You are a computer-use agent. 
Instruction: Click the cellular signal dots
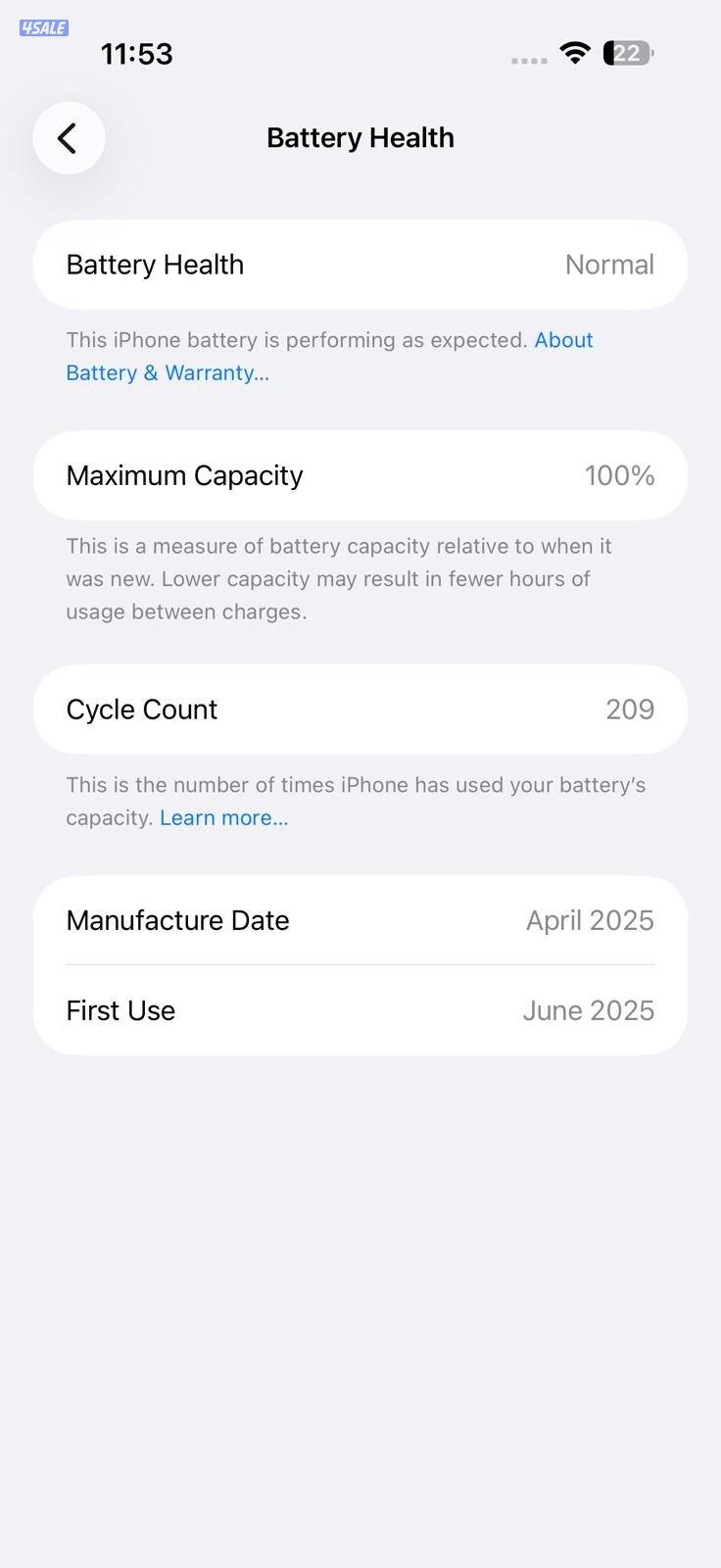528,59
